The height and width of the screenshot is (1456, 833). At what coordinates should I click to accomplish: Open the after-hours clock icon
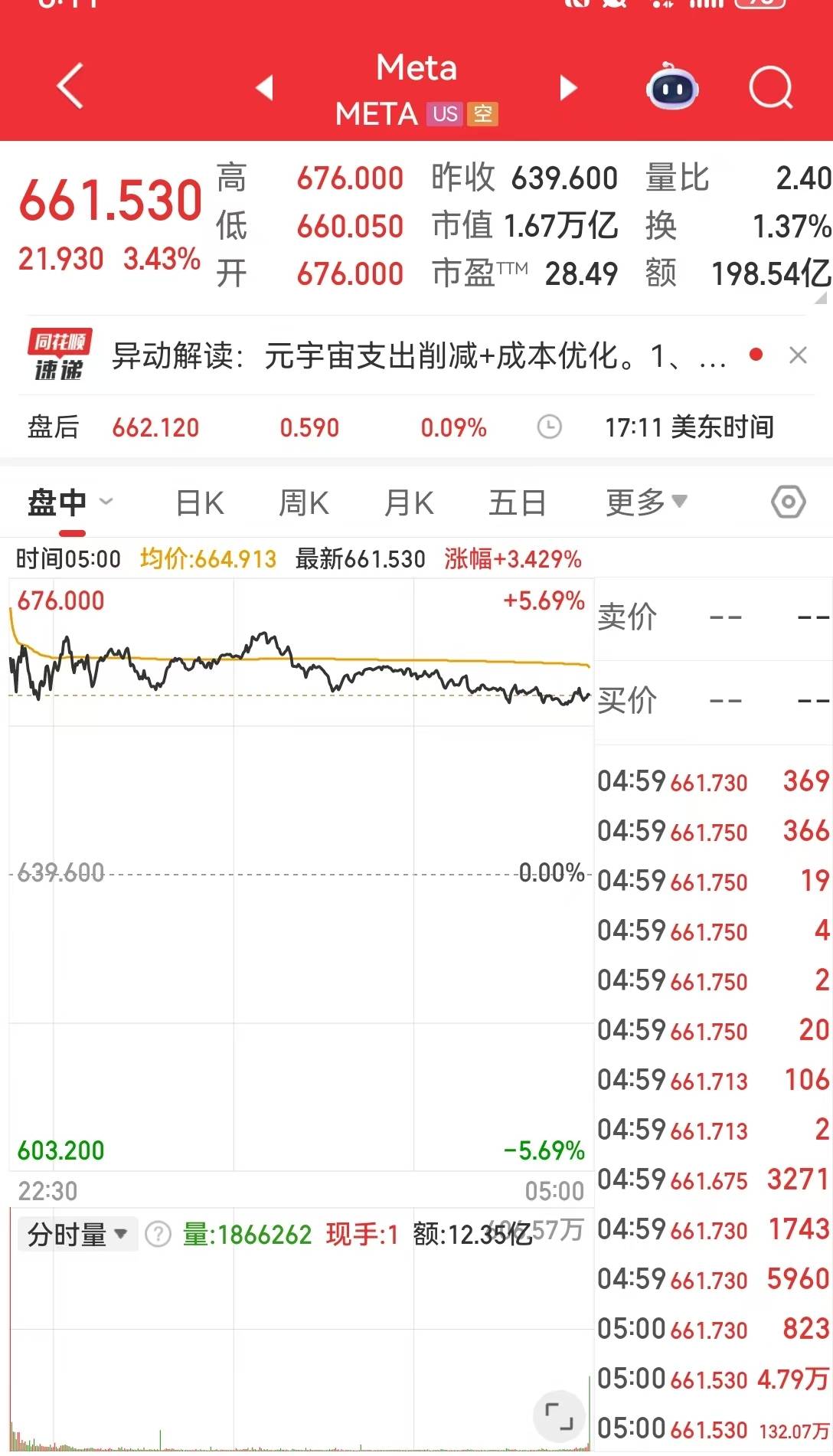pyautogui.click(x=549, y=427)
